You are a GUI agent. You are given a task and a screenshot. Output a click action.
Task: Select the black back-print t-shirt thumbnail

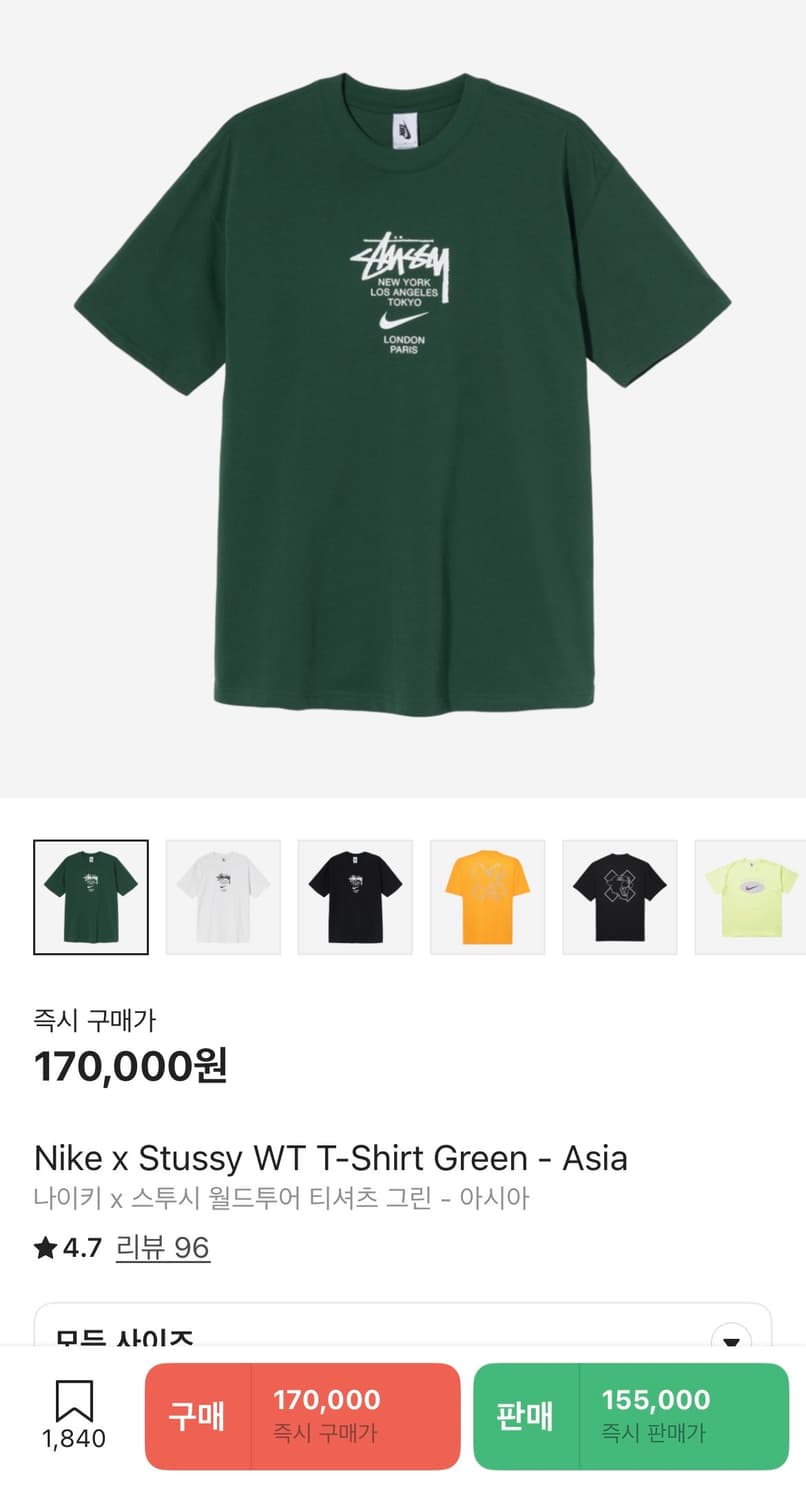[x=620, y=894]
